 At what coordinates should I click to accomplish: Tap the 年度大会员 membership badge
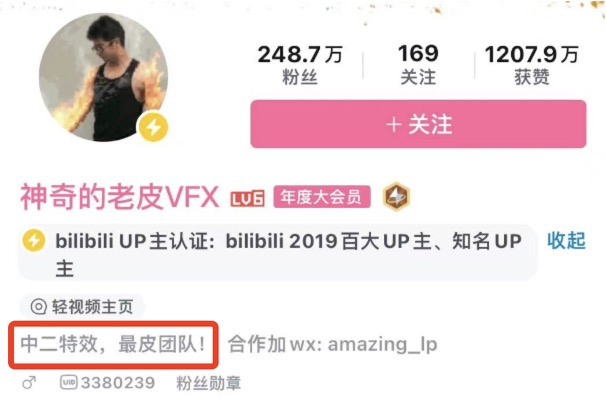point(322,197)
